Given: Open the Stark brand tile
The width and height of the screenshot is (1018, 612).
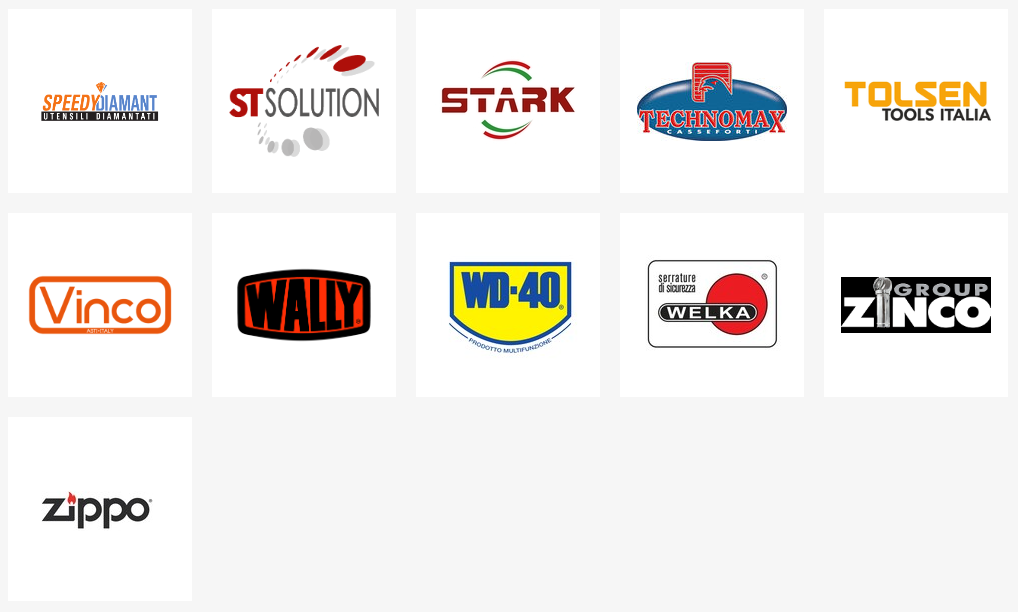Looking at the screenshot, I should tap(508, 101).
